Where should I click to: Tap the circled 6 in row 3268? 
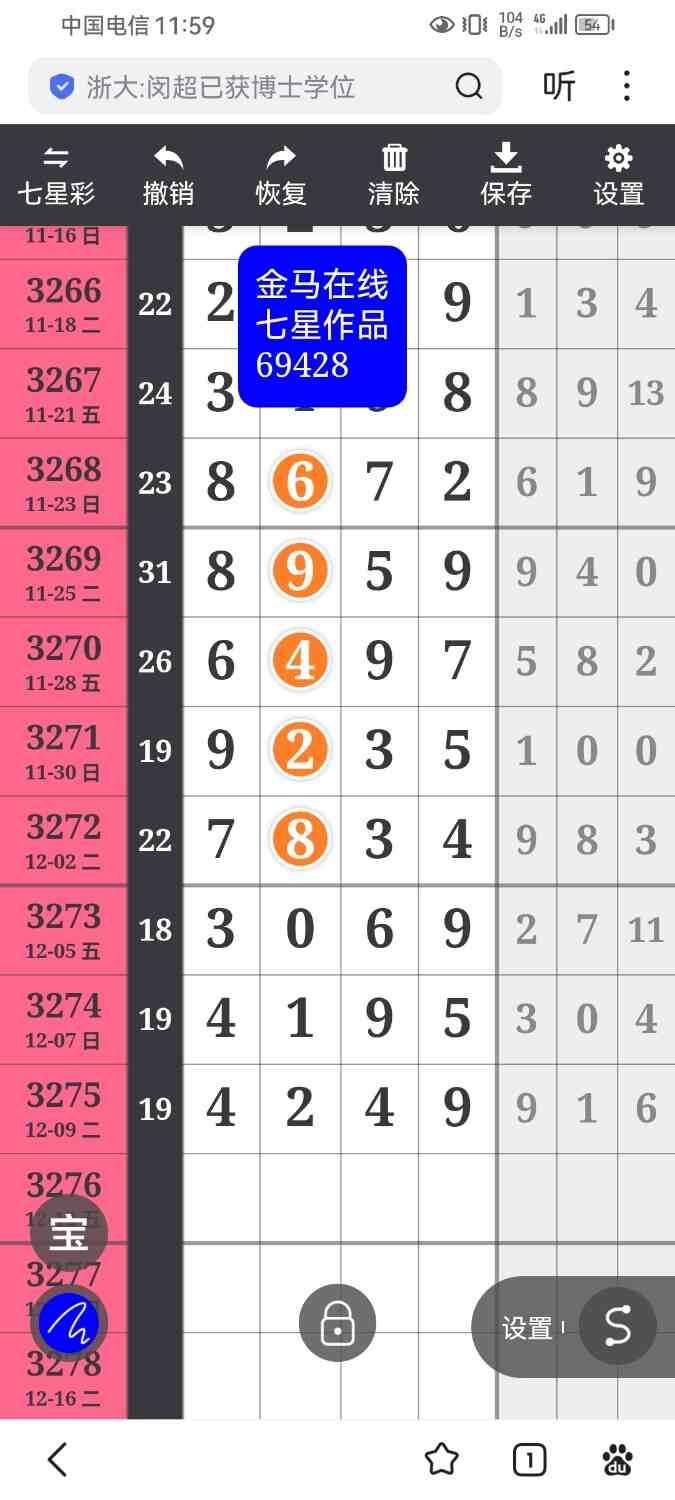[x=300, y=483]
